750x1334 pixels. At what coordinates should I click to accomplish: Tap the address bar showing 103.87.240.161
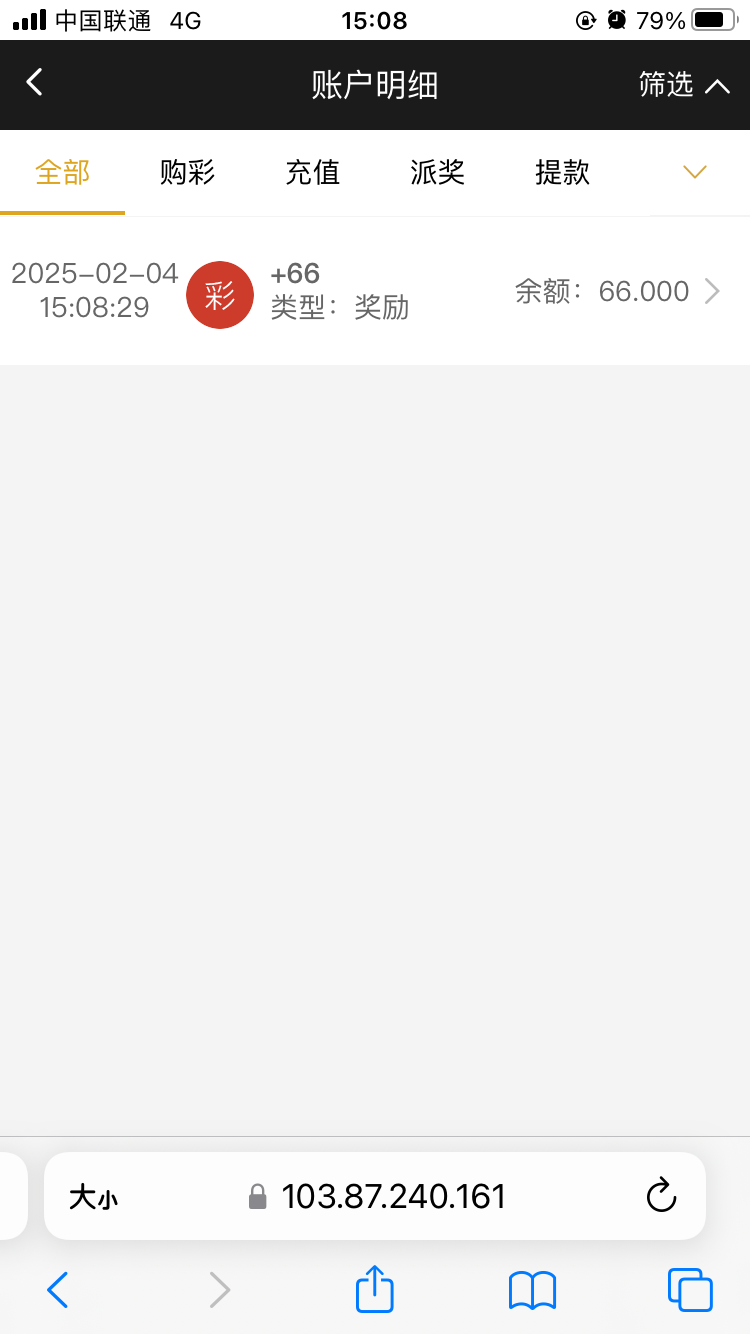point(393,1196)
